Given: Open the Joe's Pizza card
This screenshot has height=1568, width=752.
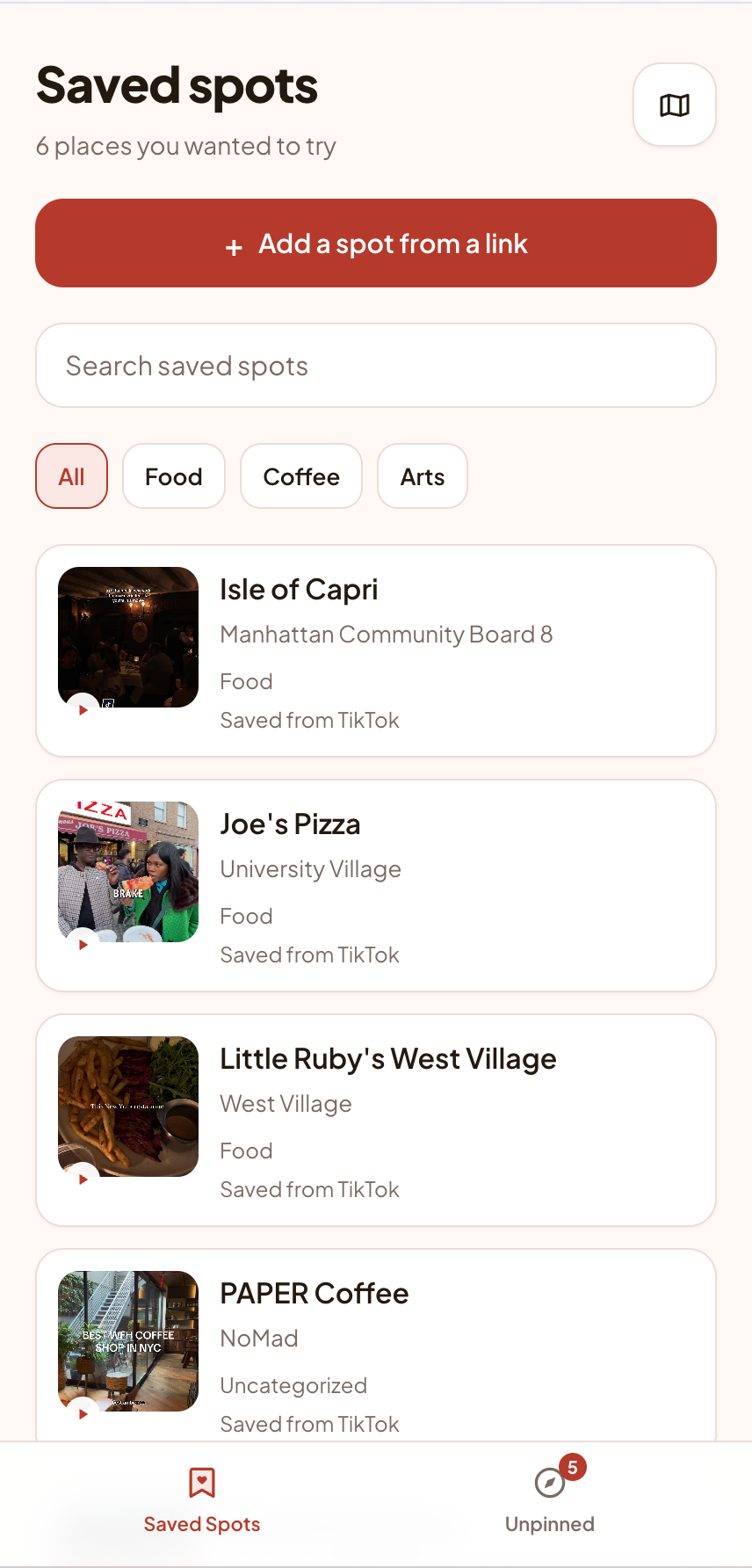Looking at the screenshot, I should (376, 886).
